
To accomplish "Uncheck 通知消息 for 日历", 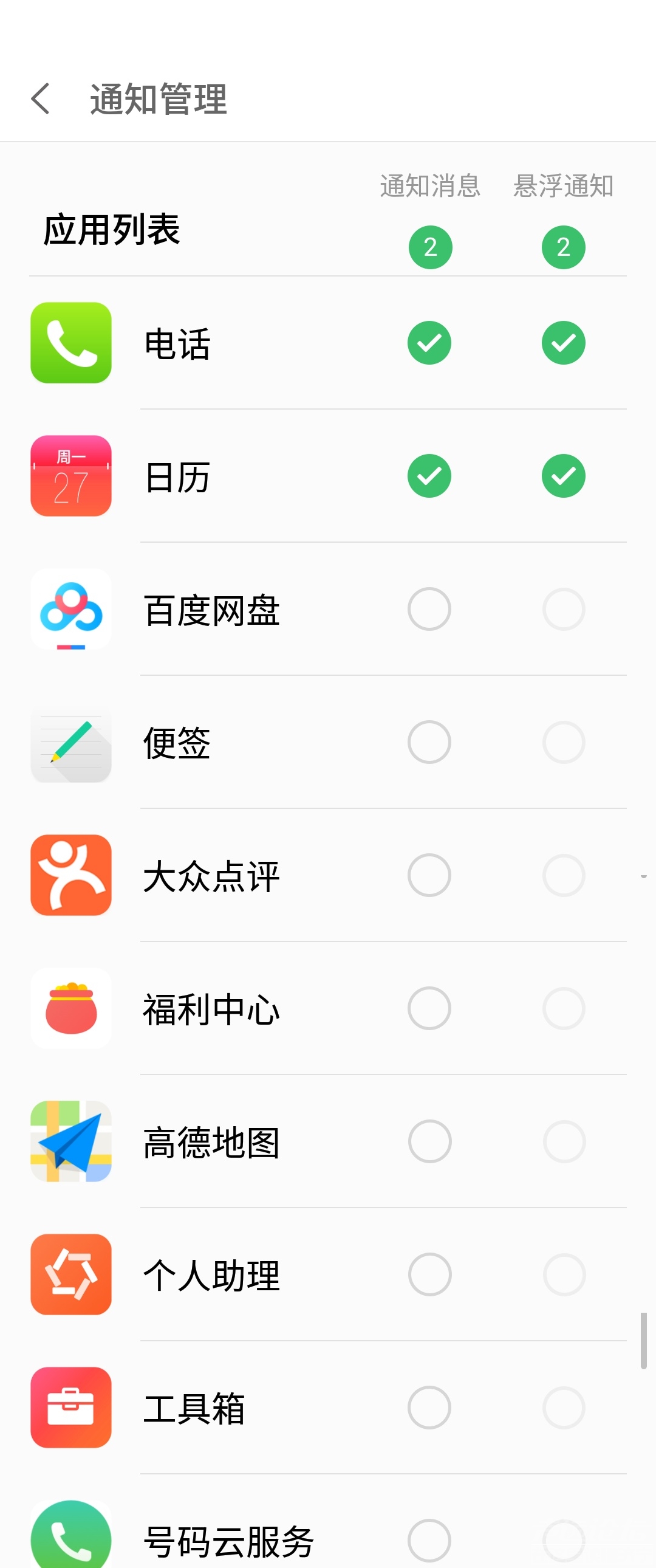I will 429,476.
